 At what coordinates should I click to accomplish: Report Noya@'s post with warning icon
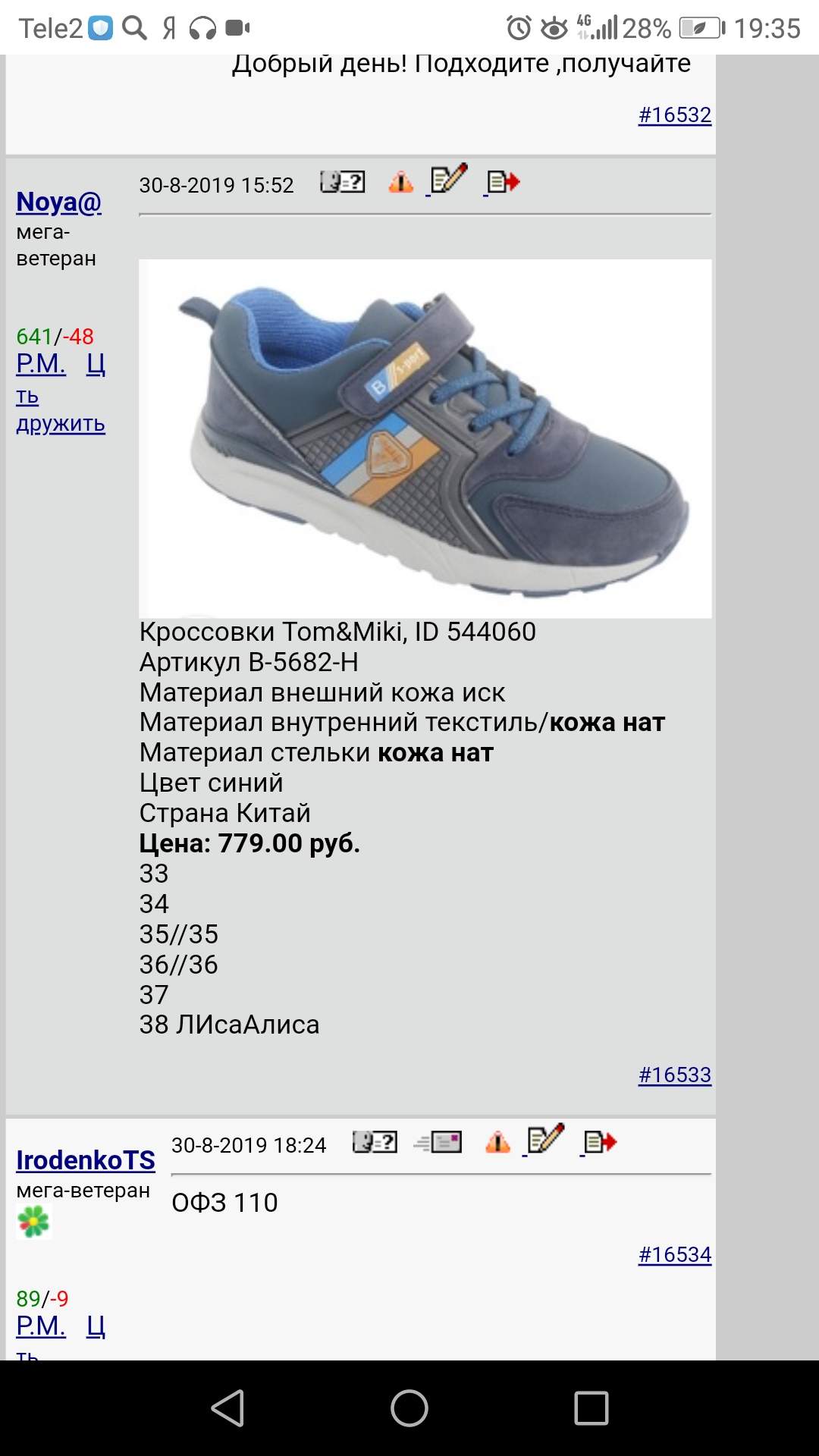[x=400, y=183]
